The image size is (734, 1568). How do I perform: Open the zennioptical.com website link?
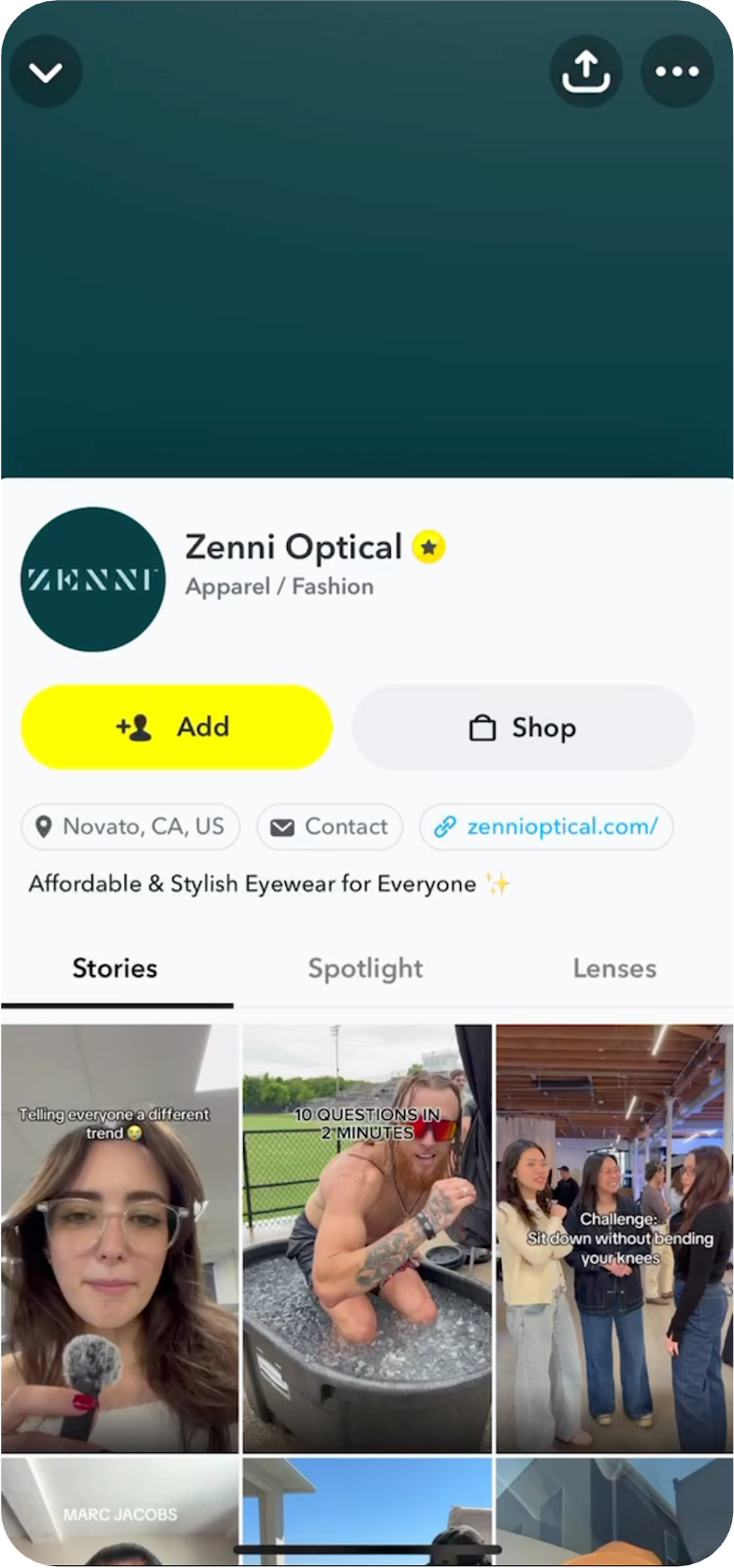tap(546, 827)
